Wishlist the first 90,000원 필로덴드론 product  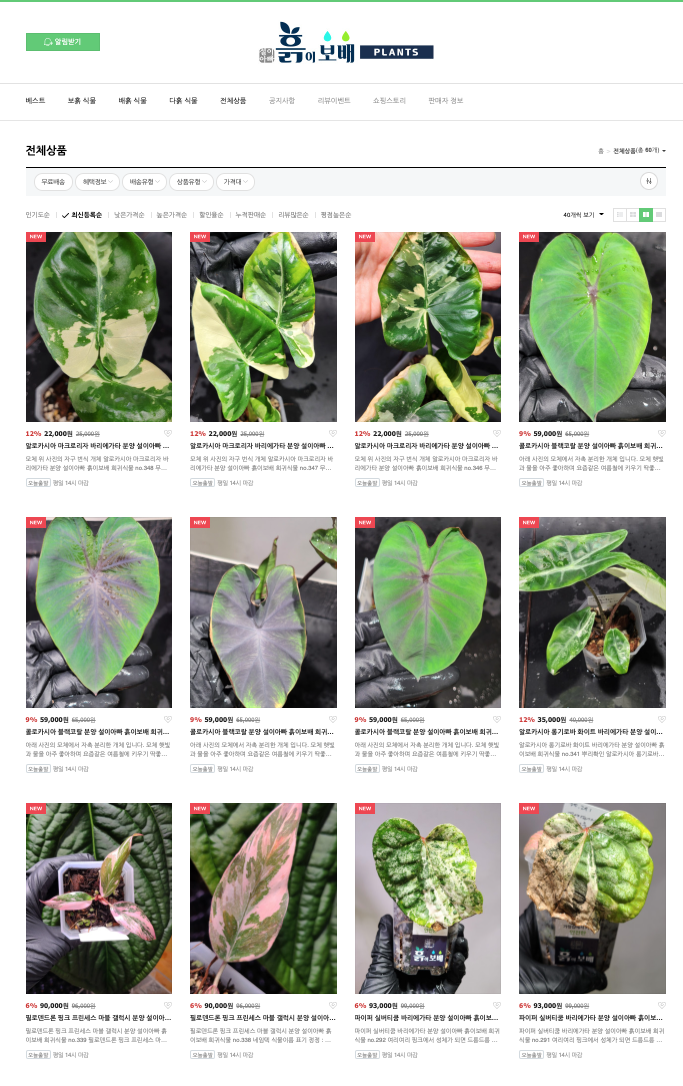(x=168, y=1005)
